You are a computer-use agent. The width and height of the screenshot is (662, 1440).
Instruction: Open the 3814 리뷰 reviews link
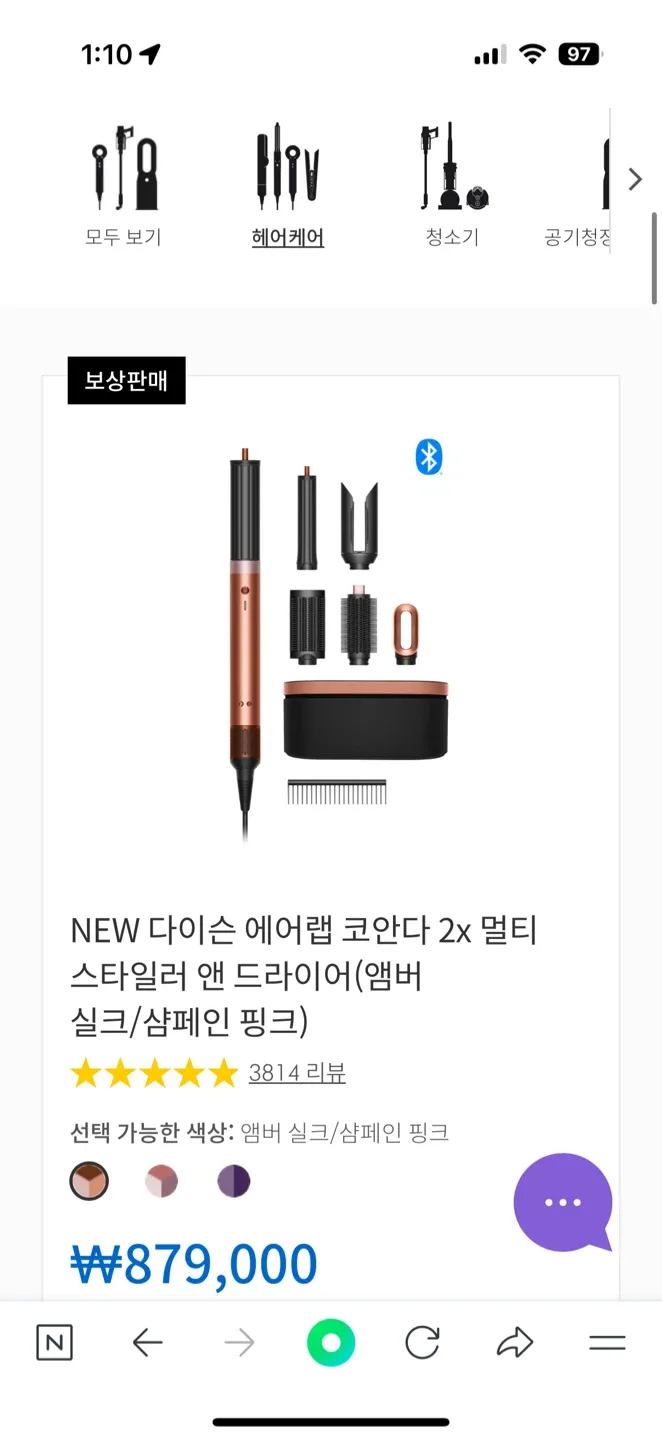tap(297, 1073)
